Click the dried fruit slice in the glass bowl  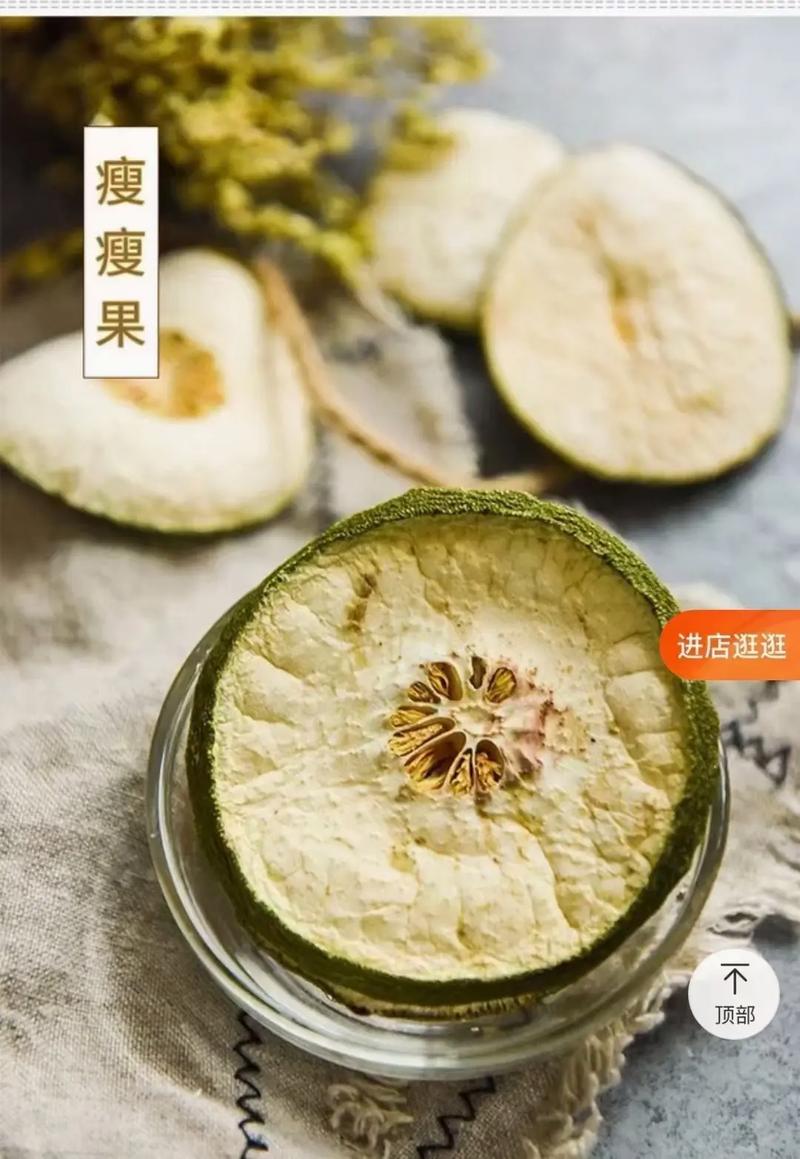[430, 740]
